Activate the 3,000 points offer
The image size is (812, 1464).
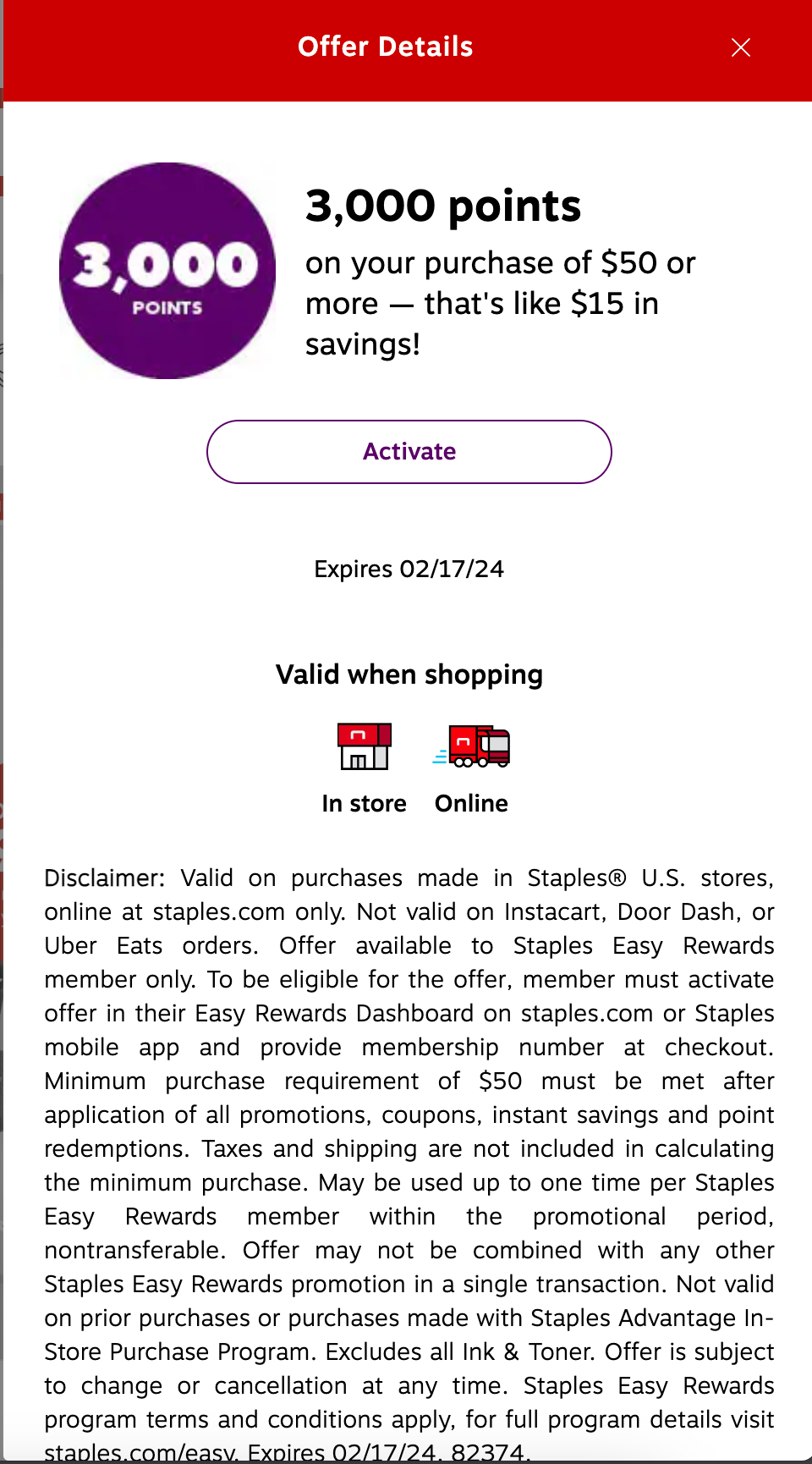point(409,452)
